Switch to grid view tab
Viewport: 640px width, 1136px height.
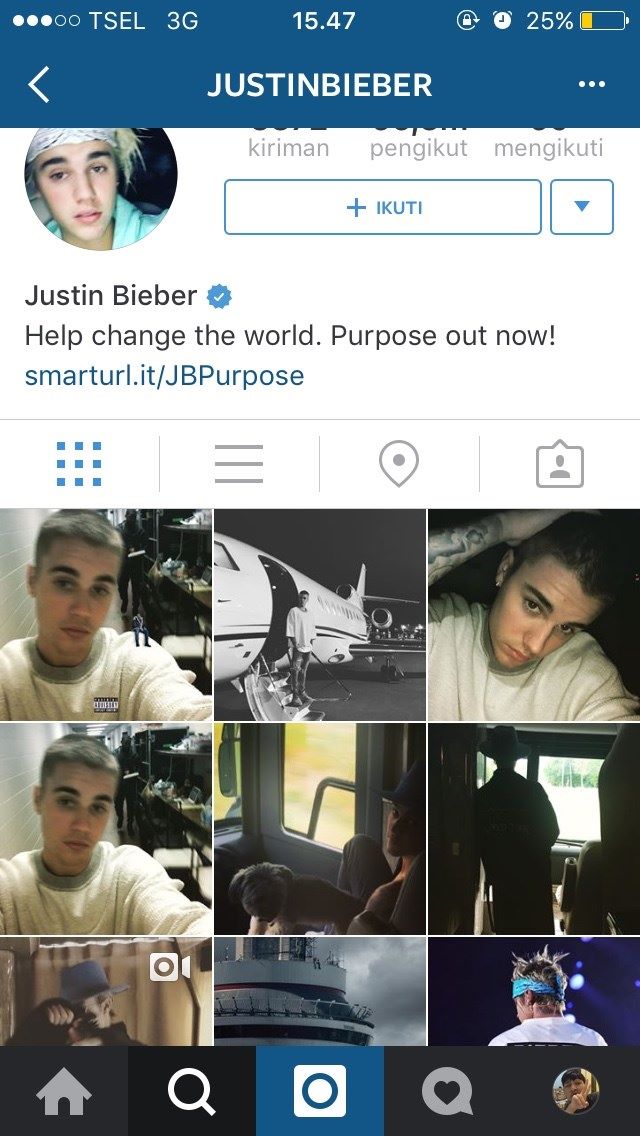click(79, 464)
